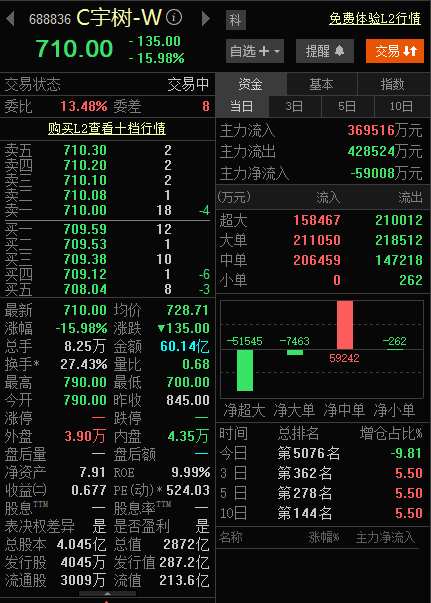Go to the previous stock arrow
This screenshot has height=603, width=431.
tap(10, 18)
